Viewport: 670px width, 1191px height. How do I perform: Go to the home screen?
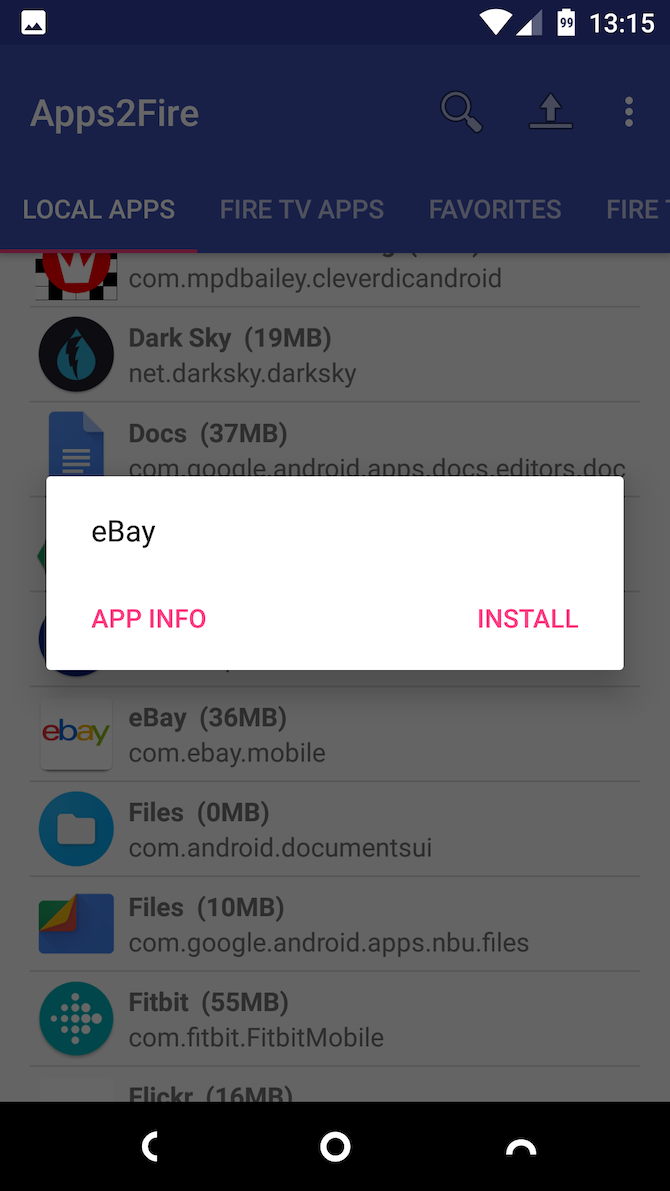[335, 1146]
